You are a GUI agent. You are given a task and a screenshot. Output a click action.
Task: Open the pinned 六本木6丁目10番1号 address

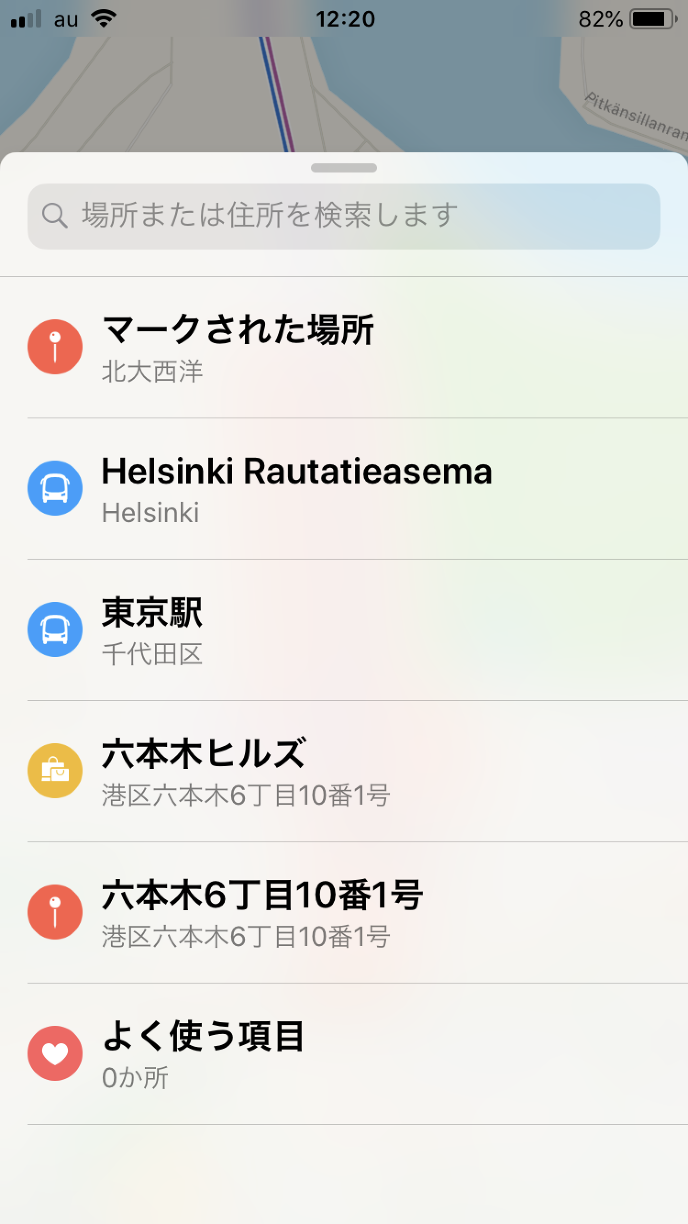click(x=343, y=913)
